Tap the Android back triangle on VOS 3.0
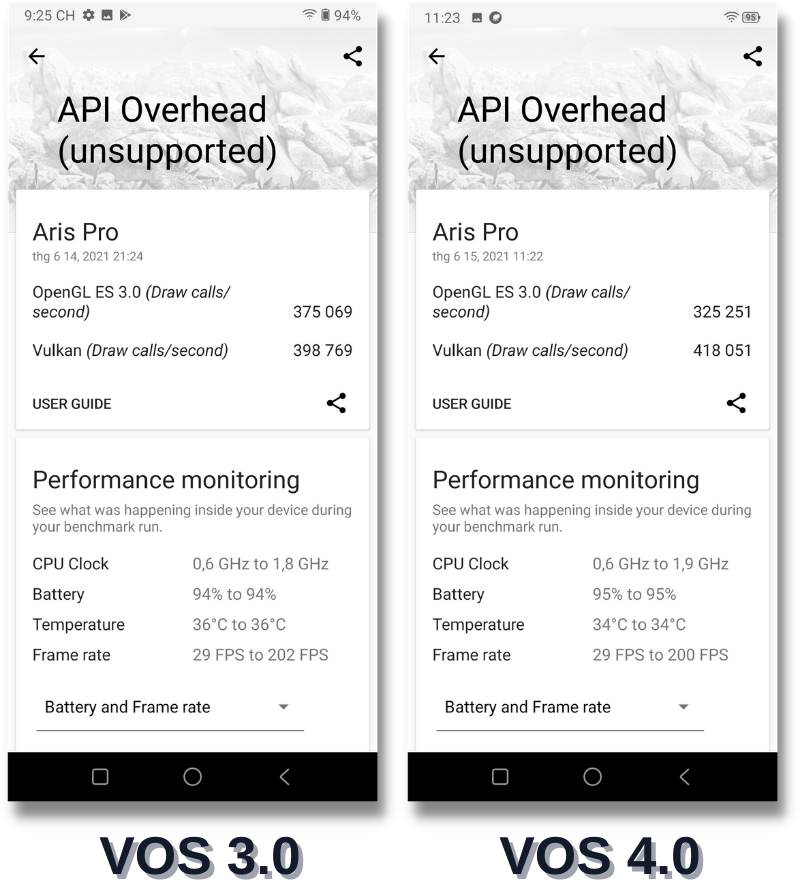Screen dimensions: 800x895 pos(283,777)
